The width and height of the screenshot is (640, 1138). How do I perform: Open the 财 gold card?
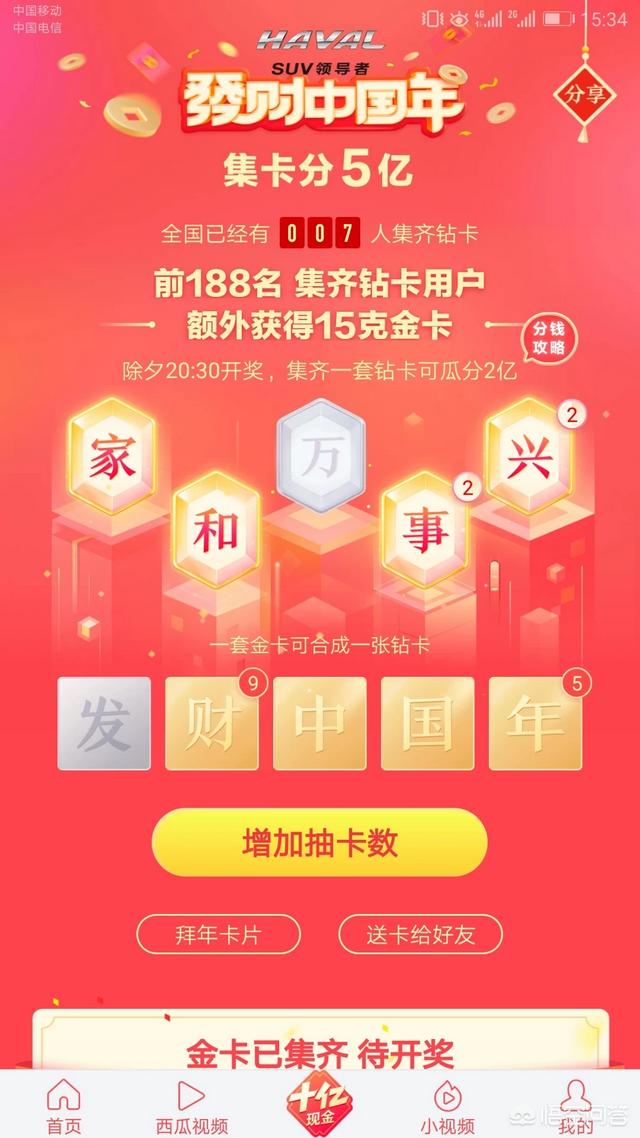click(212, 724)
